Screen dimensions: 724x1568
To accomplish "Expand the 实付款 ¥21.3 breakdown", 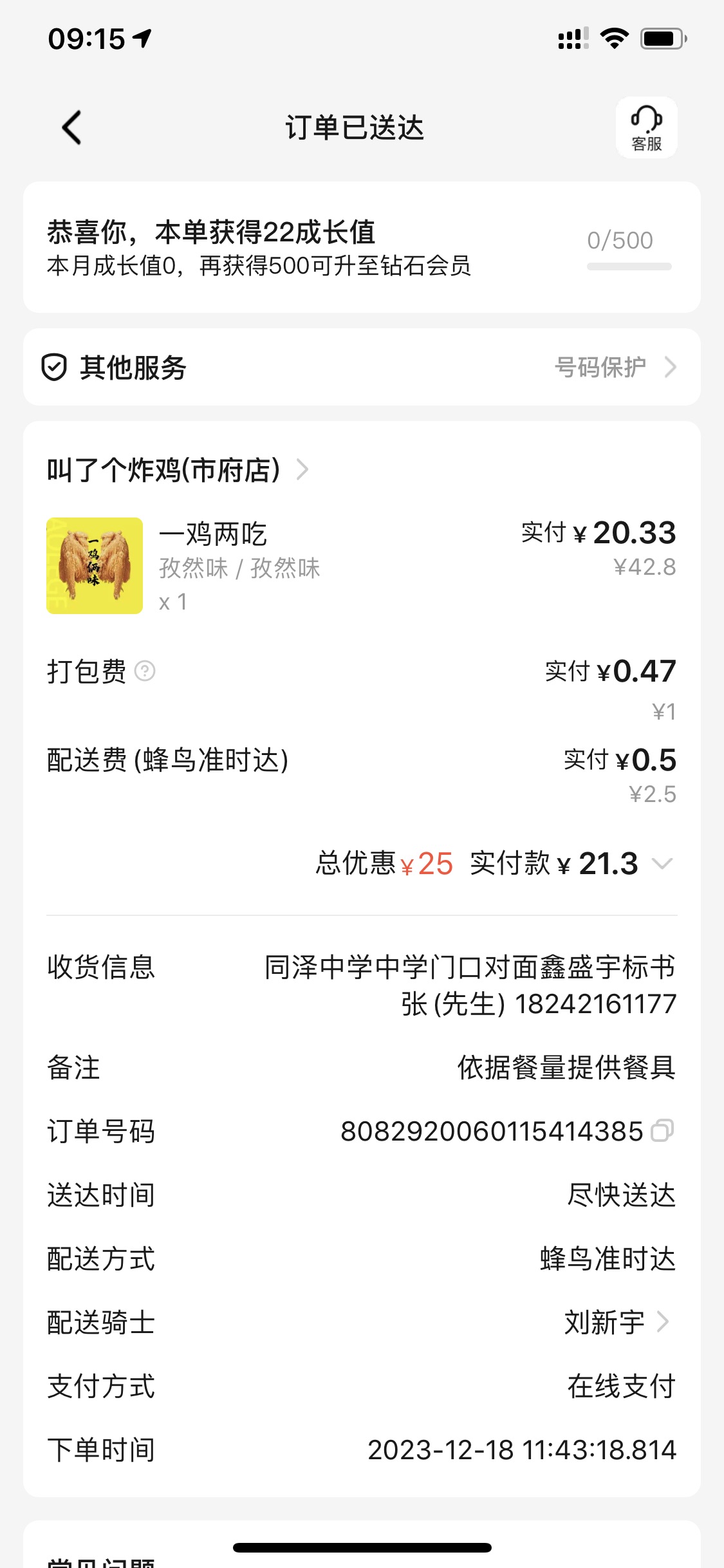I will click(x=662, y=863).
